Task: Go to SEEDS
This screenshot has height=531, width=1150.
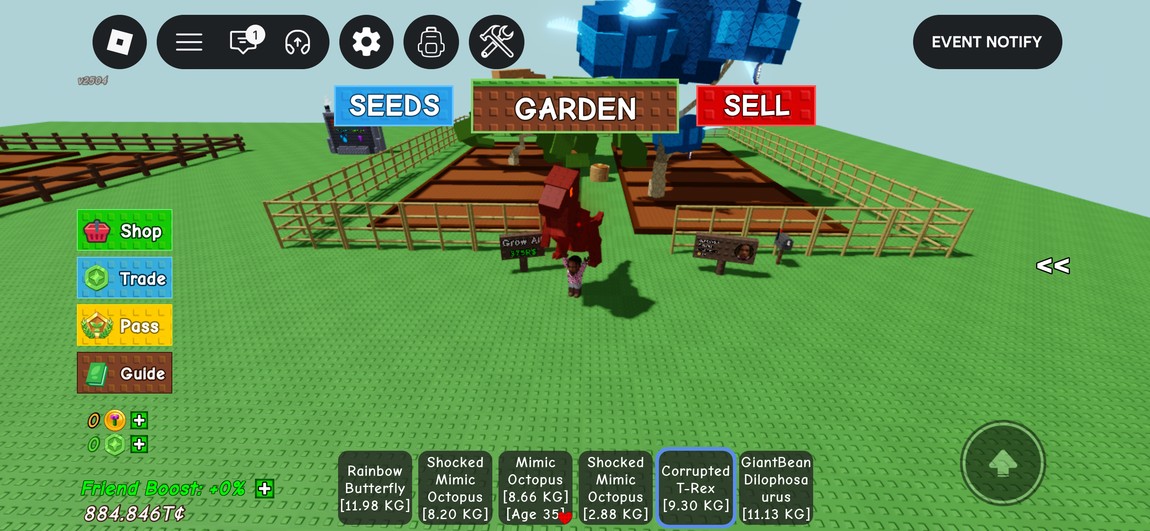Action: pos(394,105)
